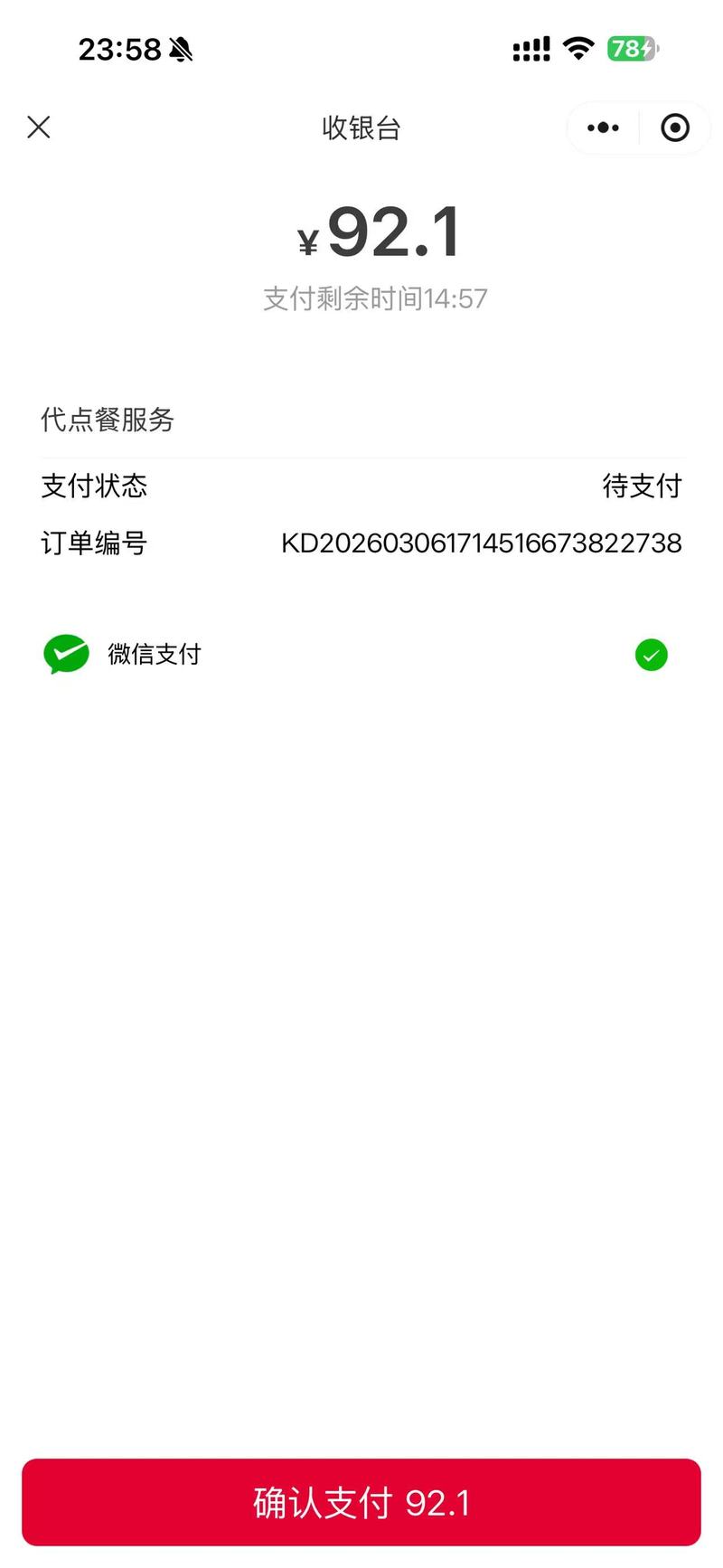Viewport: 723px width, 1568px height.
Task: Open the mini program's three-dot menu
Action: coord(603,128)
